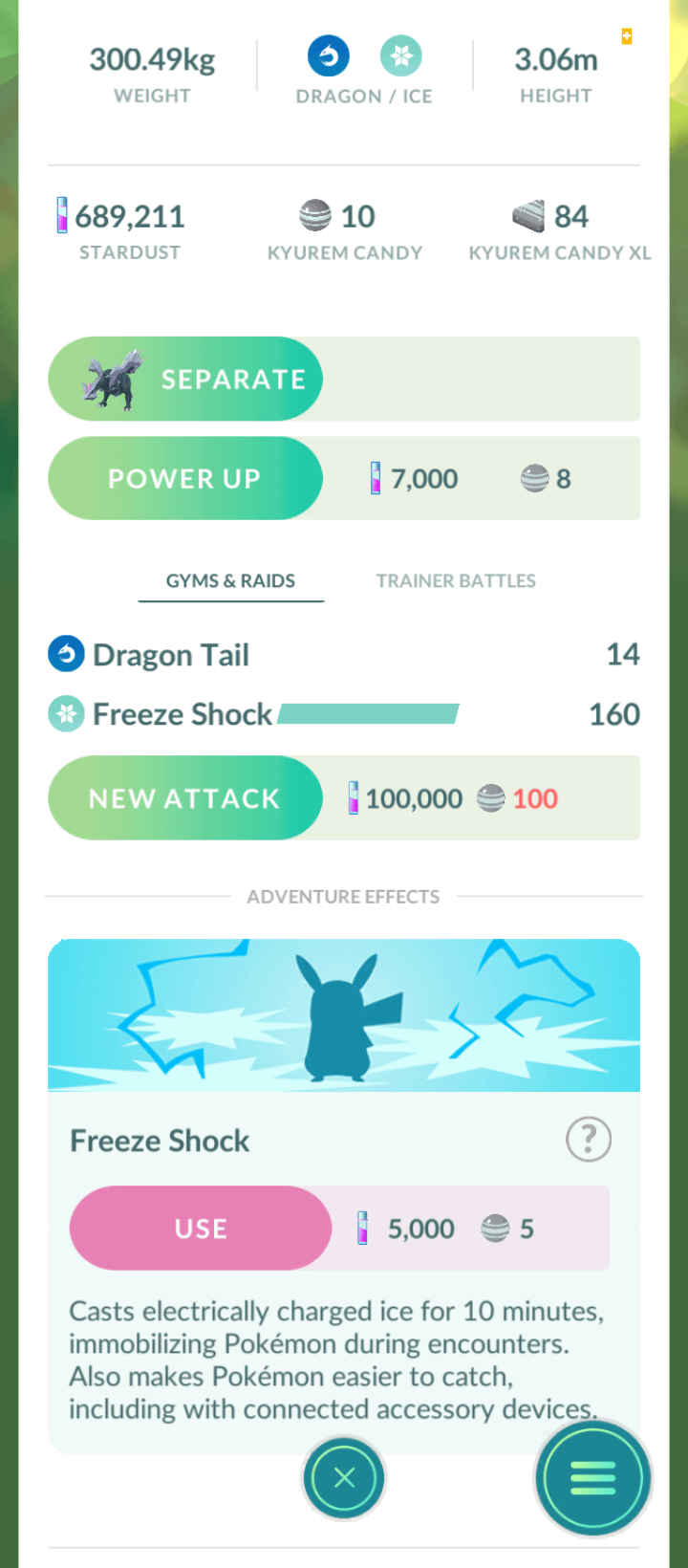Close the Pokémon details screen

[x=344, y=1478]
